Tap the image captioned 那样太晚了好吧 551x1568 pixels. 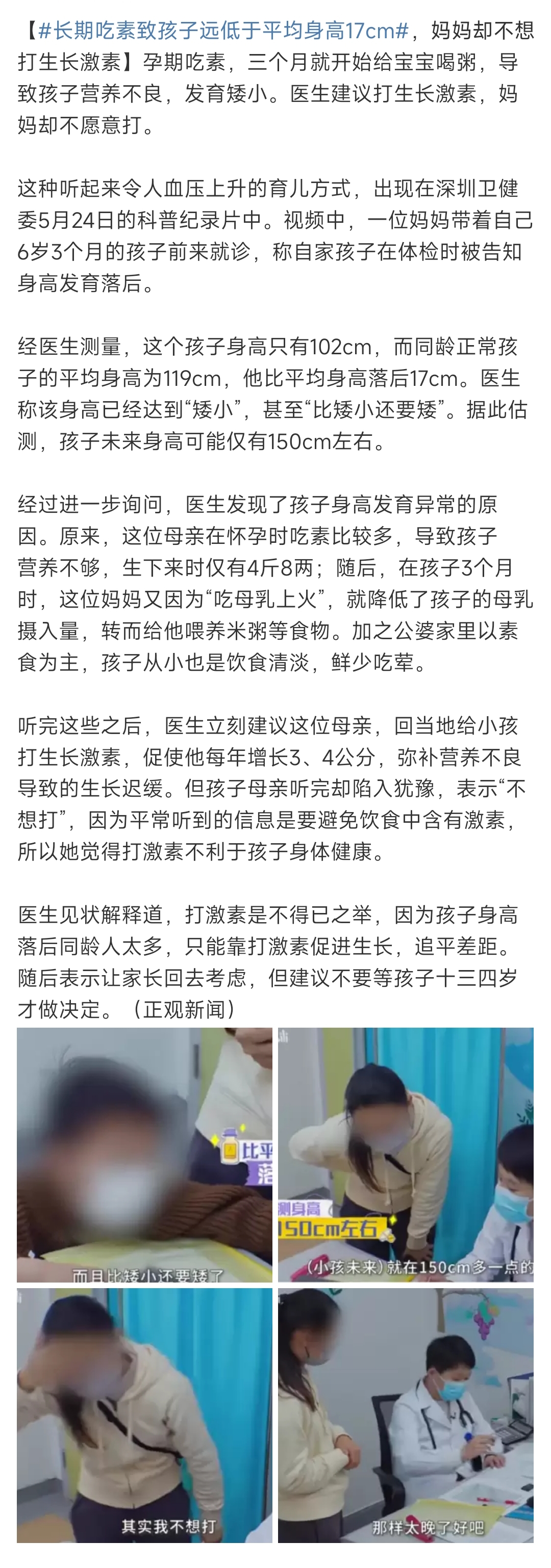pos(405,1415)
